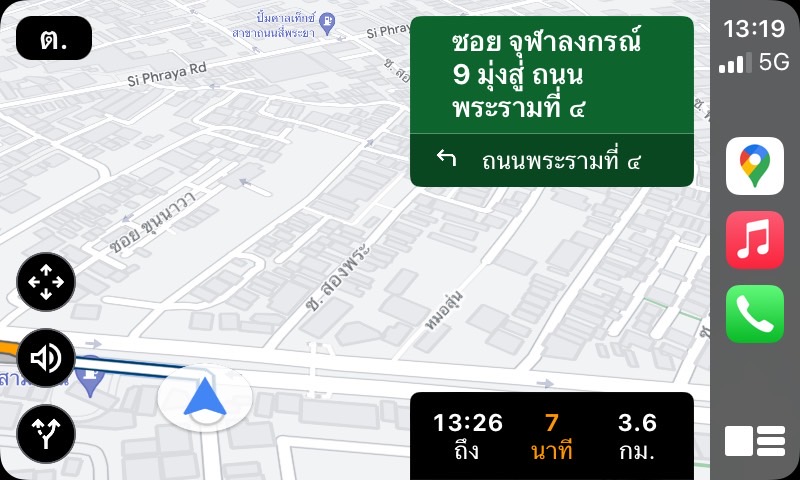Image resolution: width=800 pixels, height=480 pixels.
Task: Open the trip ETA panel
Action: [551, 435]
